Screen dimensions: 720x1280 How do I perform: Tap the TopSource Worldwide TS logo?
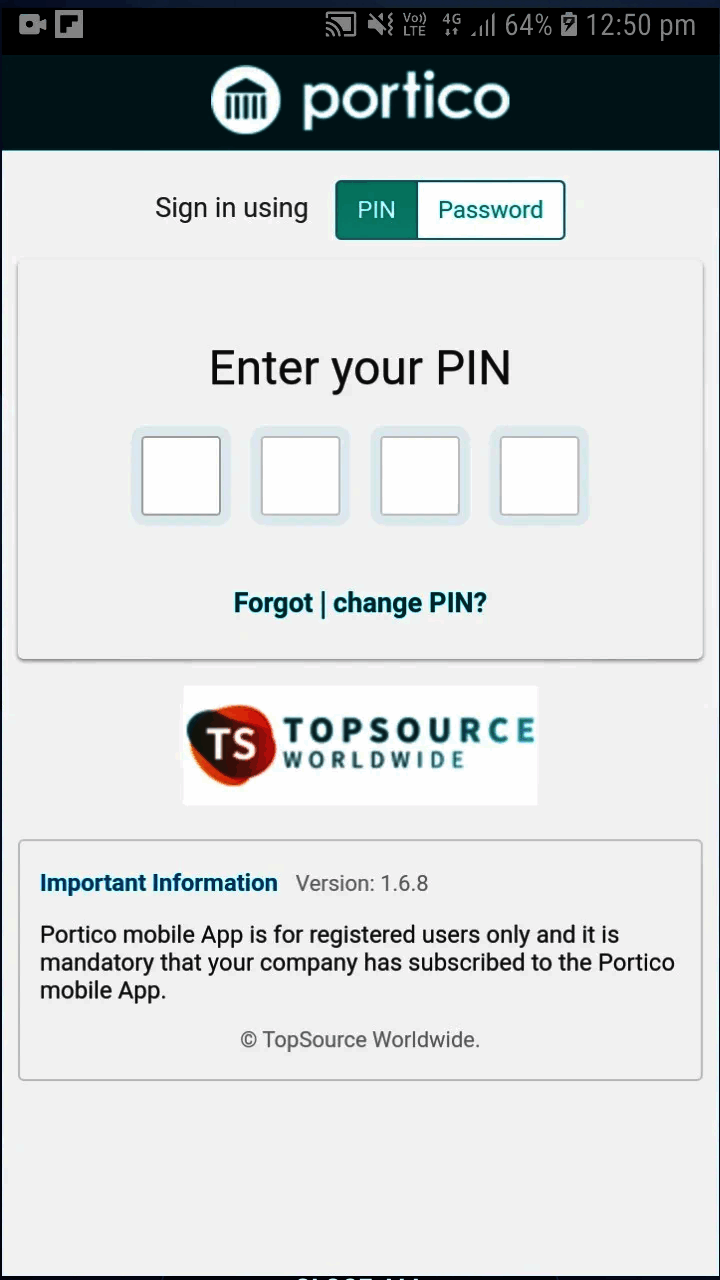coord(230,744)
